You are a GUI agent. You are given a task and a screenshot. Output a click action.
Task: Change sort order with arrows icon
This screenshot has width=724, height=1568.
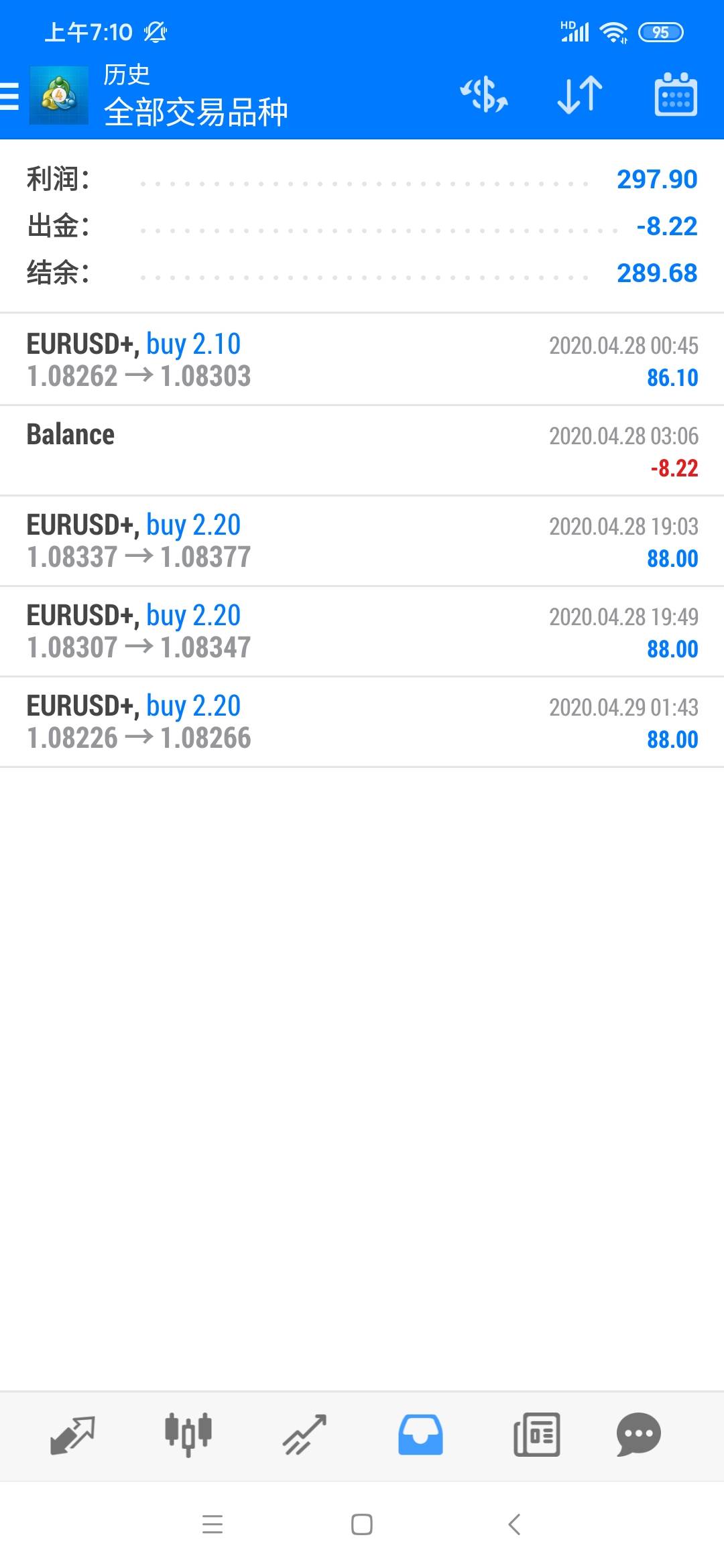(580, 94)
